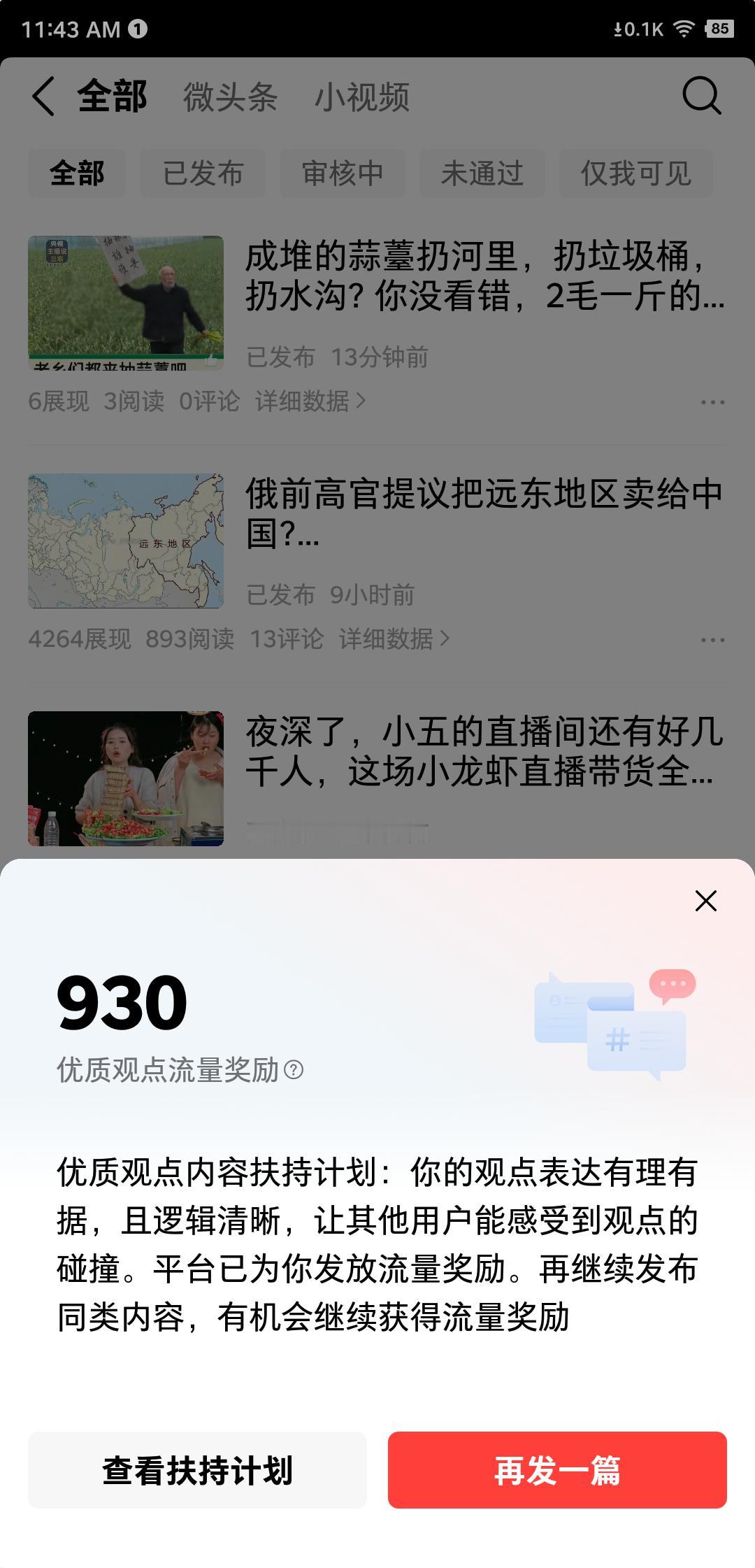This screenshot has height=1568, width=755.
Task: Filter posts by 审核中
Action: pos(344,174)
